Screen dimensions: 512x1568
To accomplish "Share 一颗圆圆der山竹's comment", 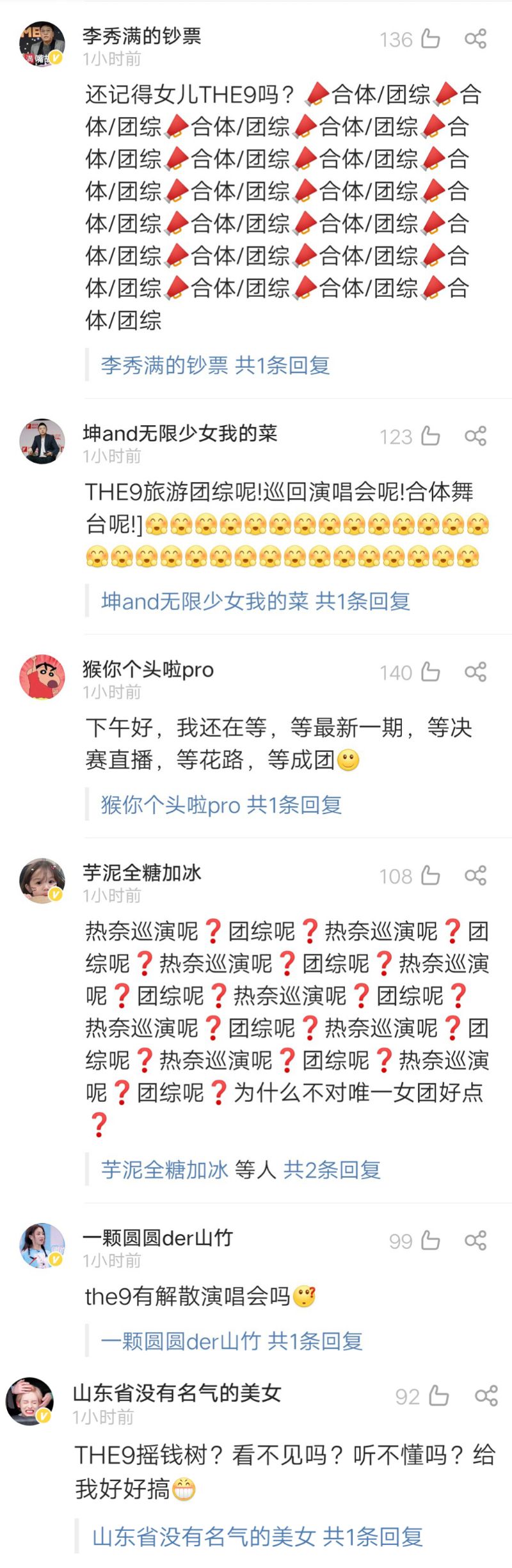I will coord(476,1241).
